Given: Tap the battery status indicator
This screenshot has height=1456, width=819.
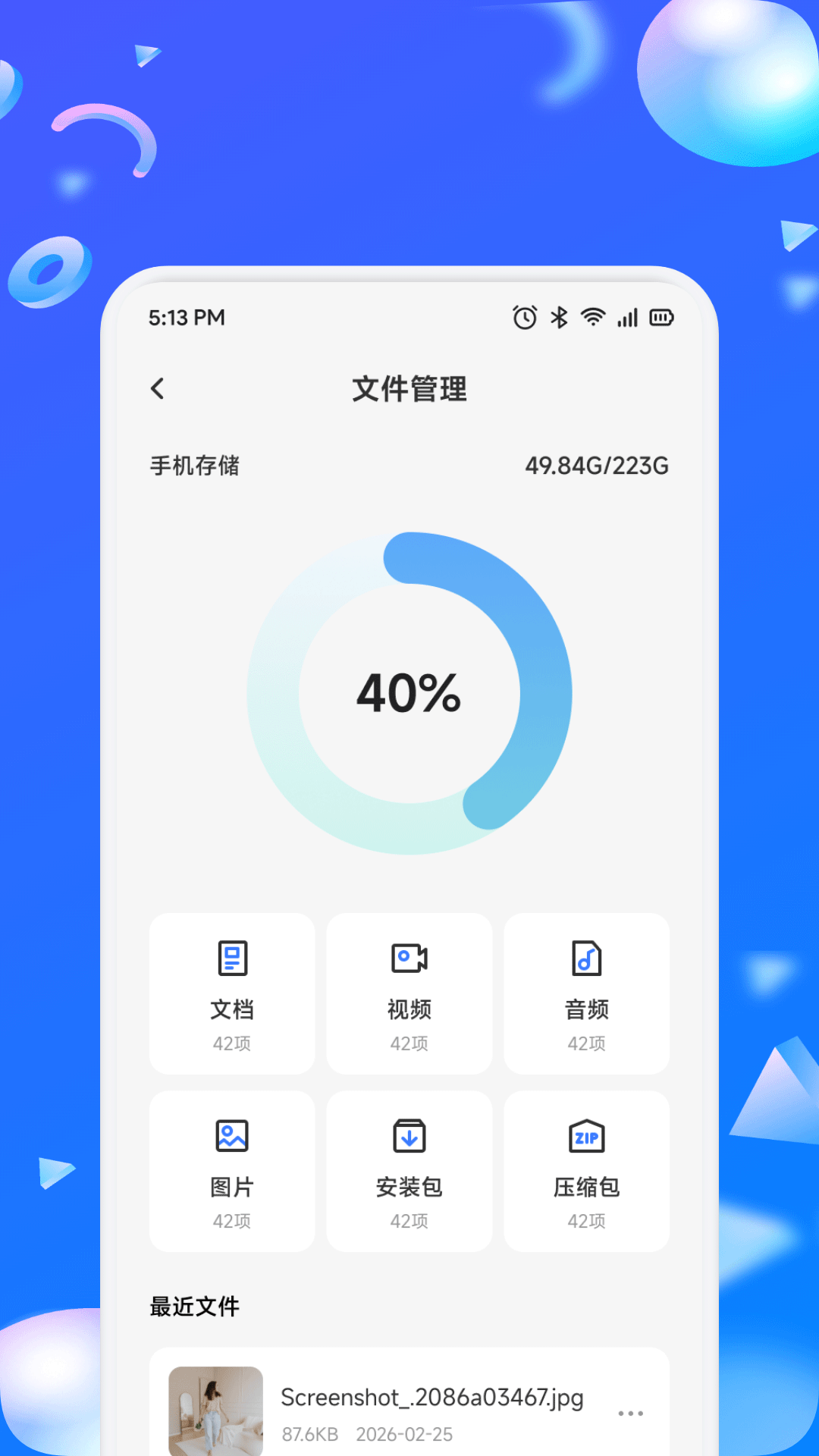Looking at the screenshot, I should (661, 317).
